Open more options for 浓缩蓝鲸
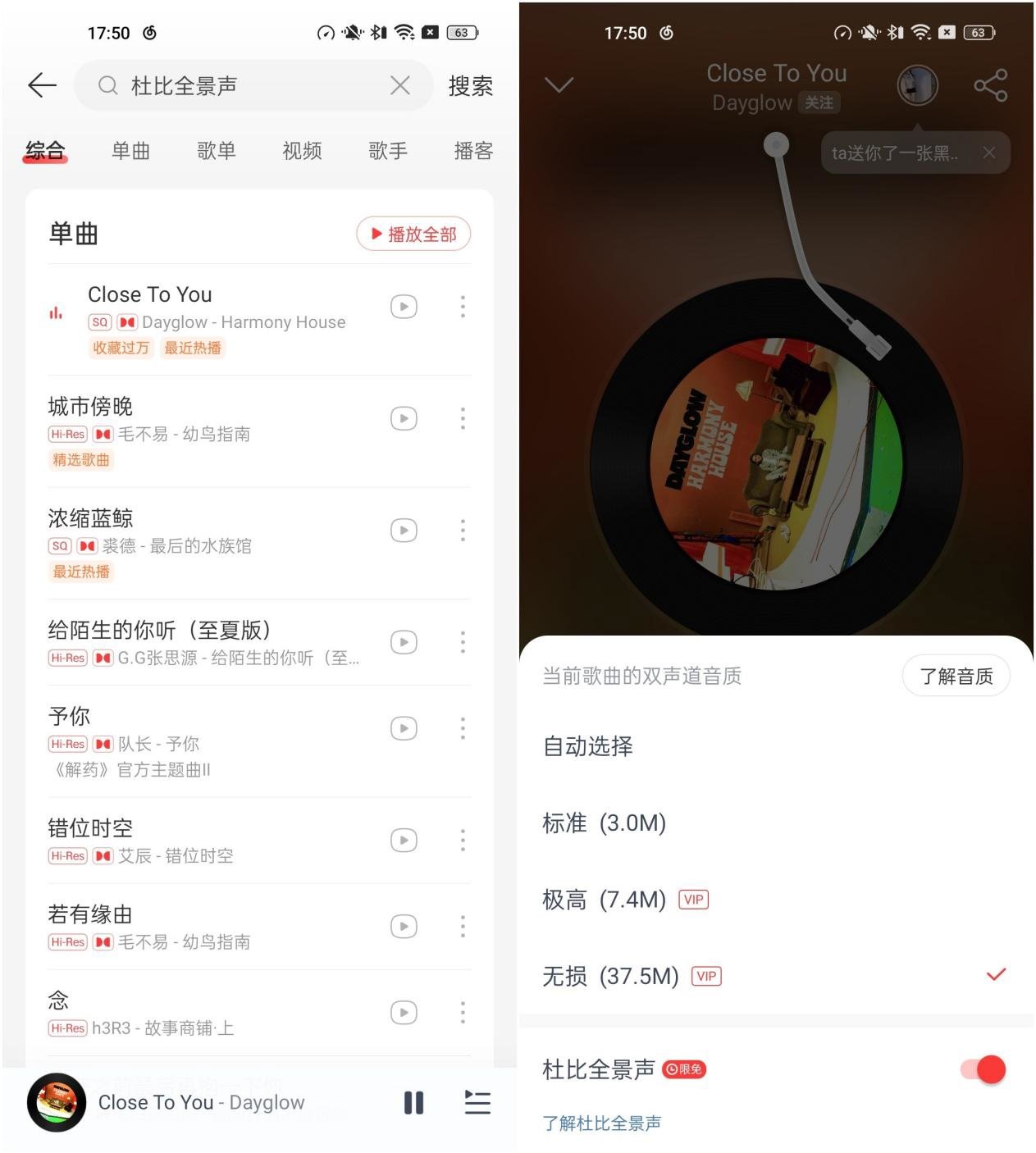This screenshot has width=1036, height=1153. point(463,531)
